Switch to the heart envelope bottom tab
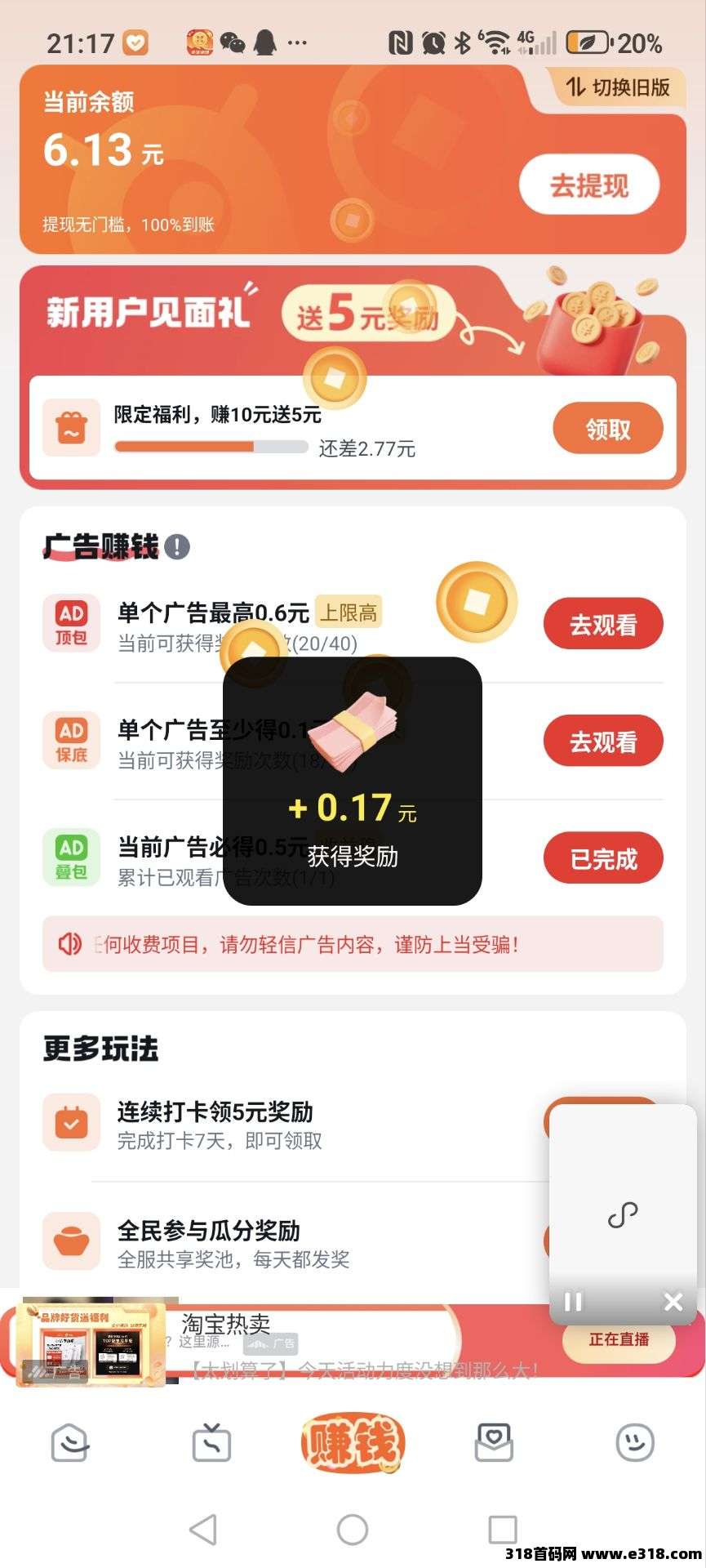706x1568 pixels. [494, 1442]
